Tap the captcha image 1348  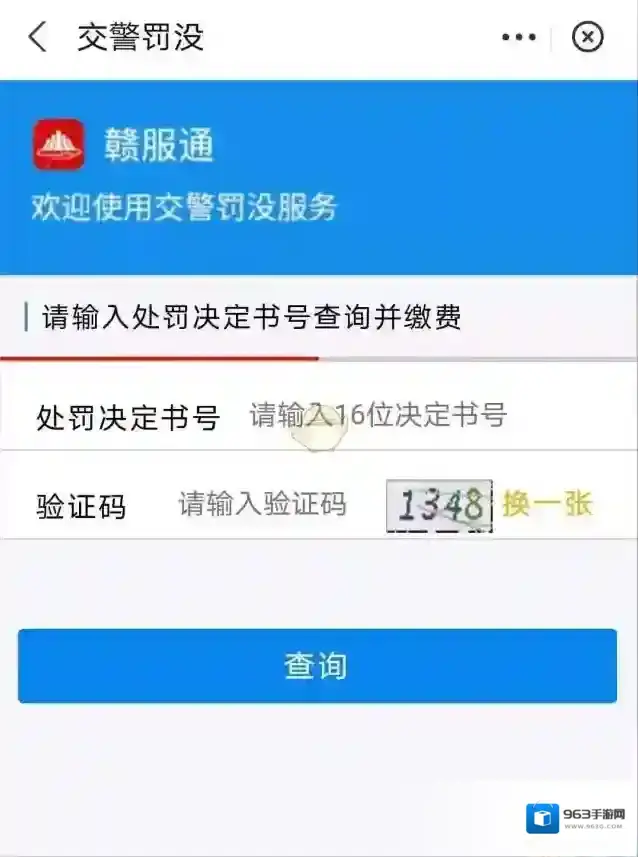pos(439,505)
